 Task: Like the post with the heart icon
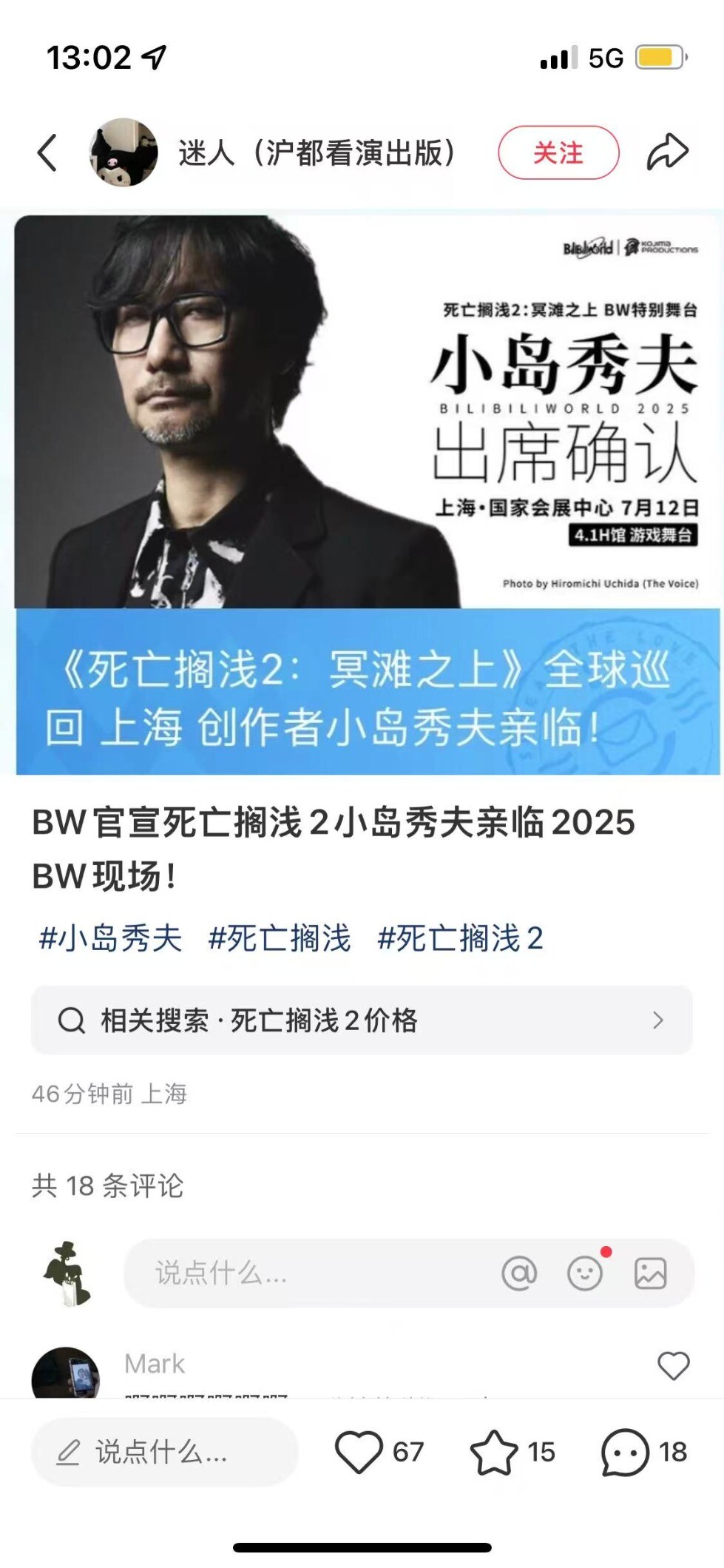click(359, 1452)
